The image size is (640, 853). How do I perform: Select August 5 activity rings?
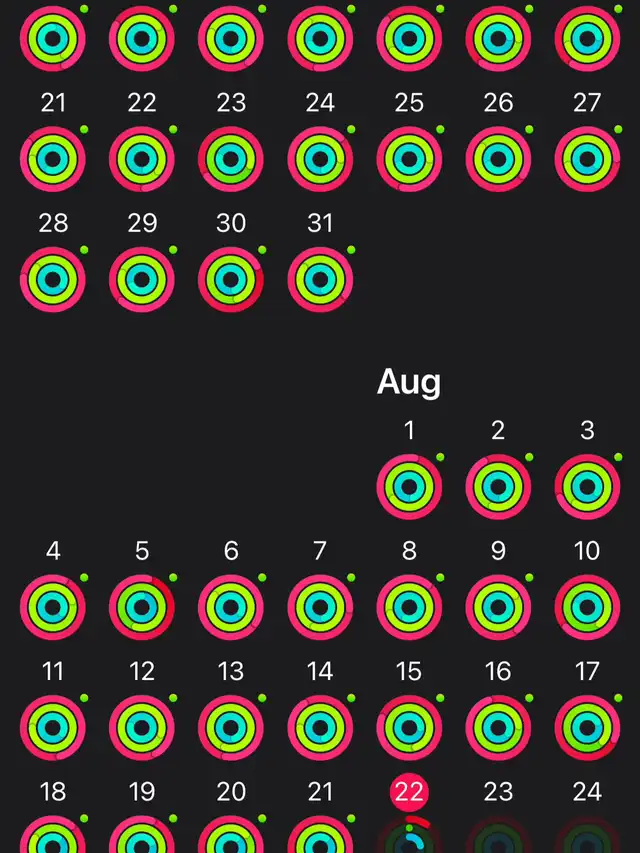(x=142, y=608)
